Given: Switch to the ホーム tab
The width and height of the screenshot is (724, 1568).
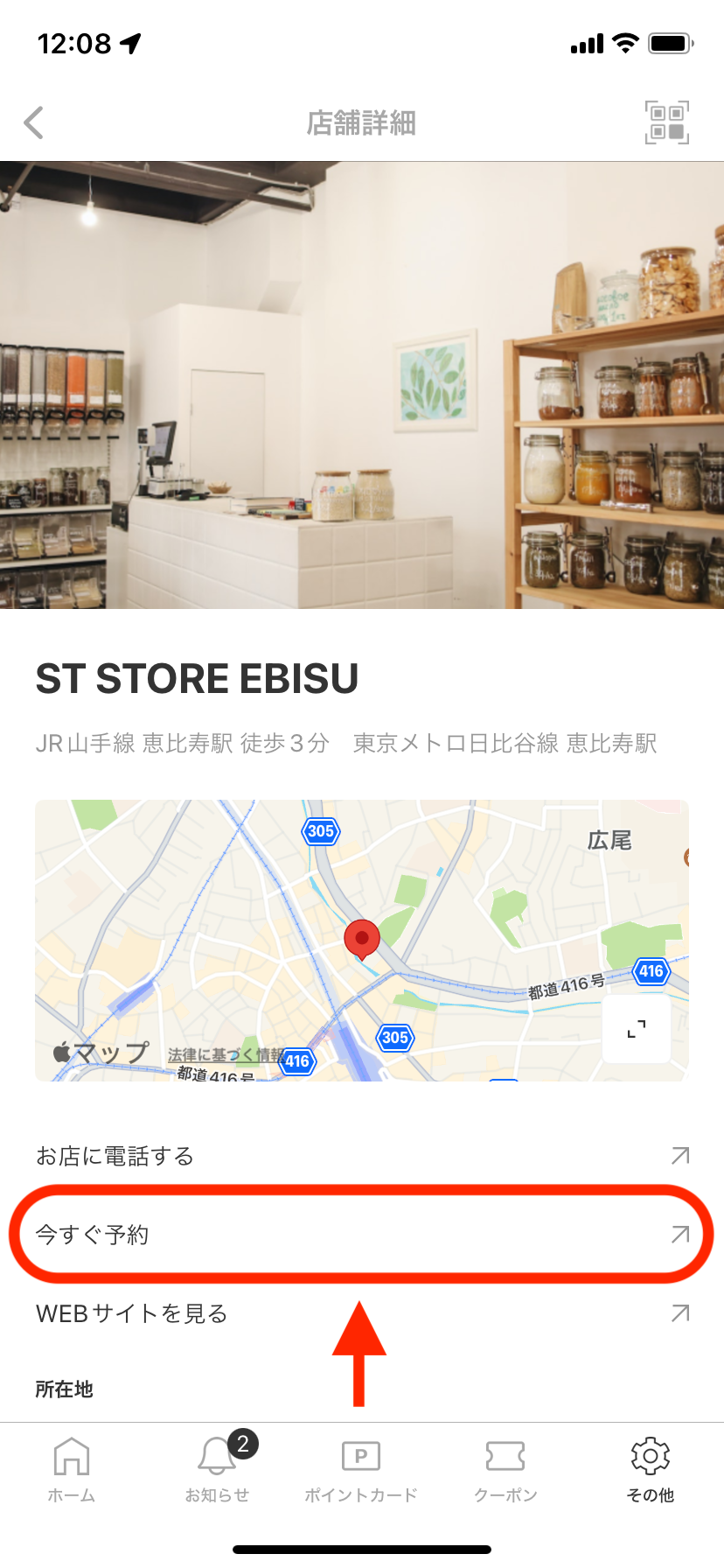Looking at the screenshot, I should (x=72, y=1470).
